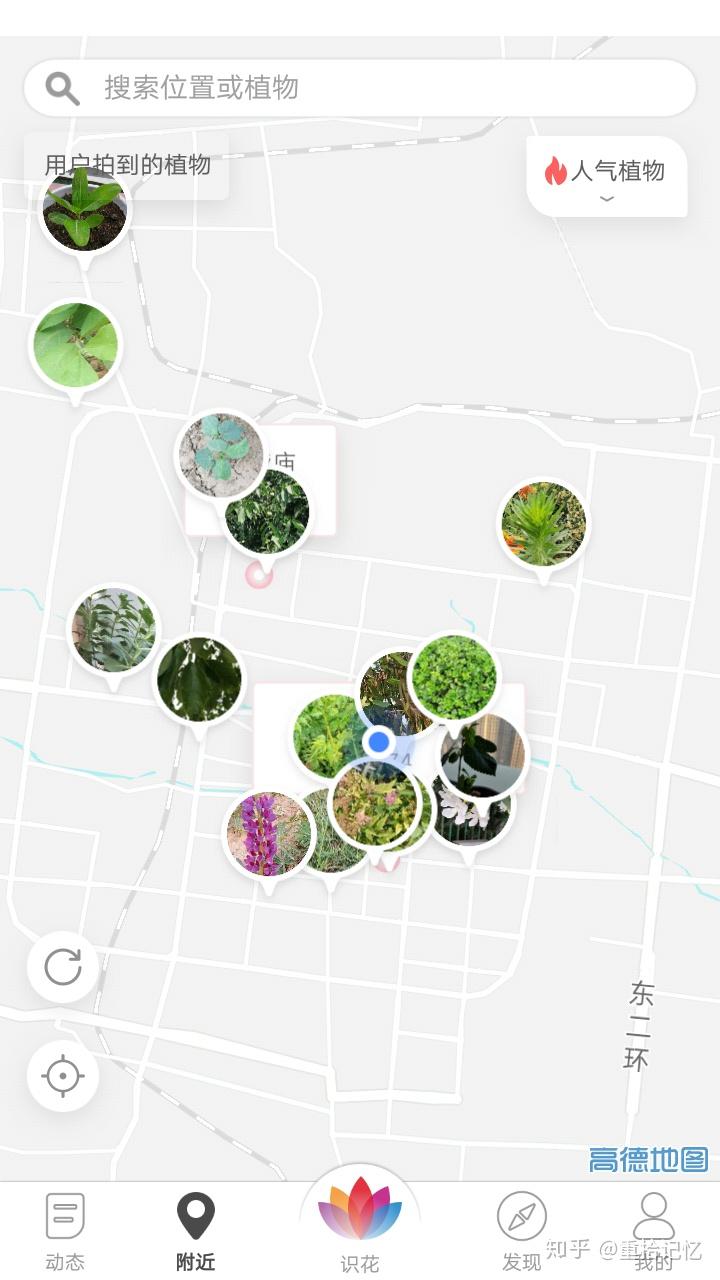Open the large green leaf pin
Screen dimensions: 720x1280
pos(75,345)
